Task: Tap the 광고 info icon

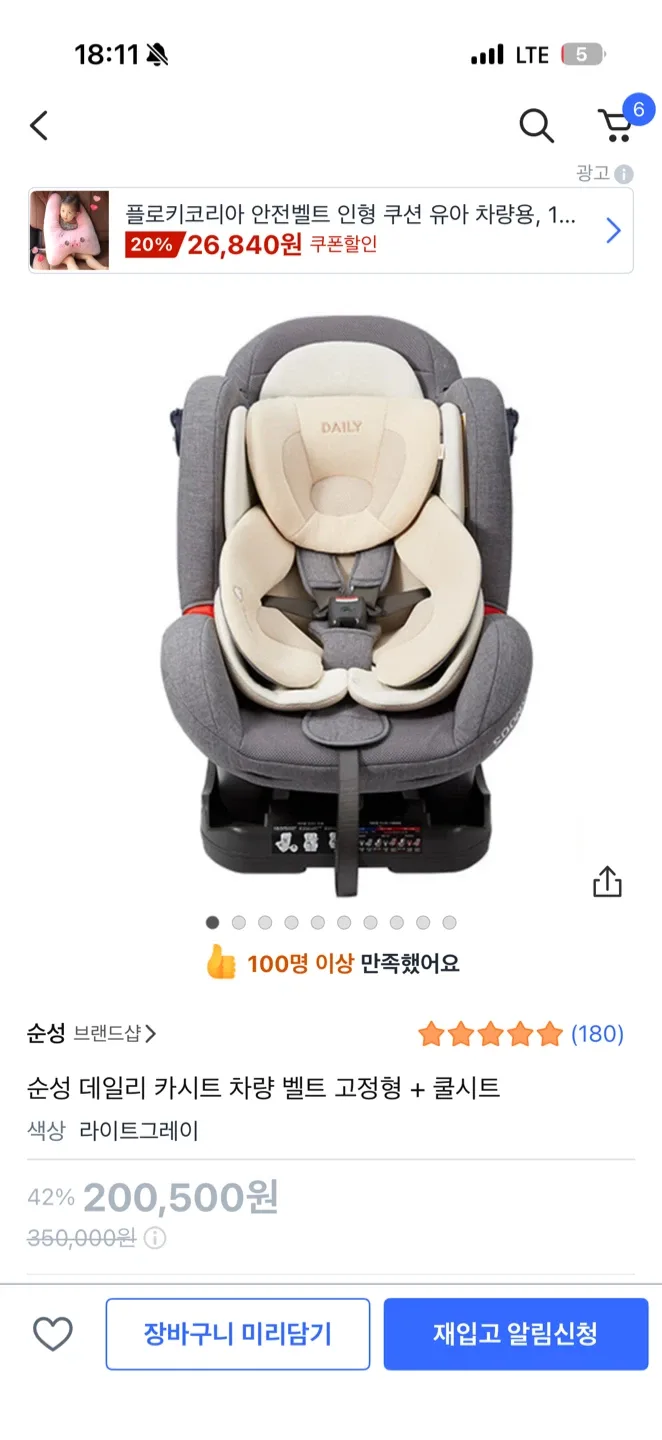Action: pos(624,174)
